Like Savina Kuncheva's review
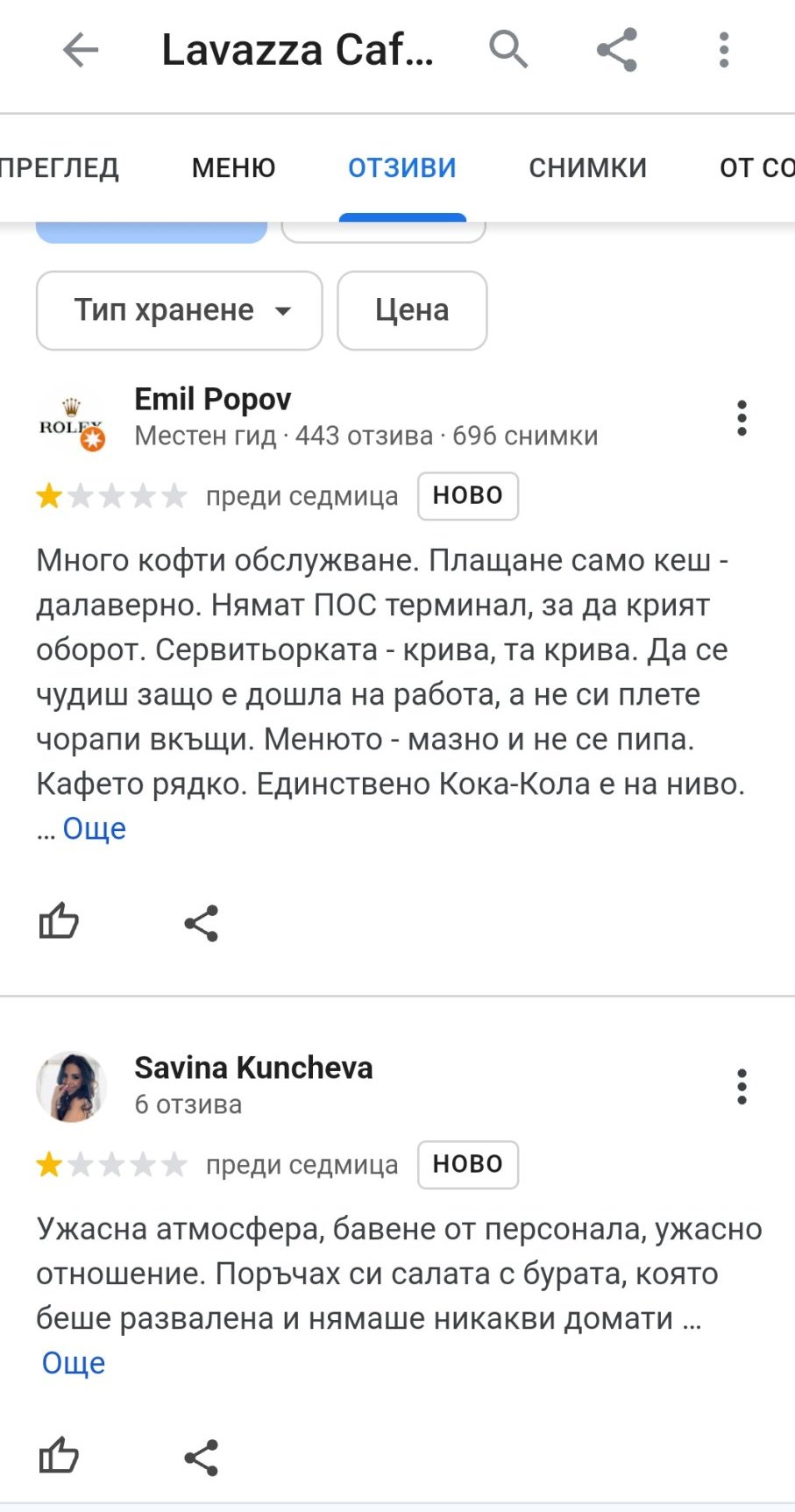The width and height of the screenshot is (795, 1512). [x=59, y=1457]
